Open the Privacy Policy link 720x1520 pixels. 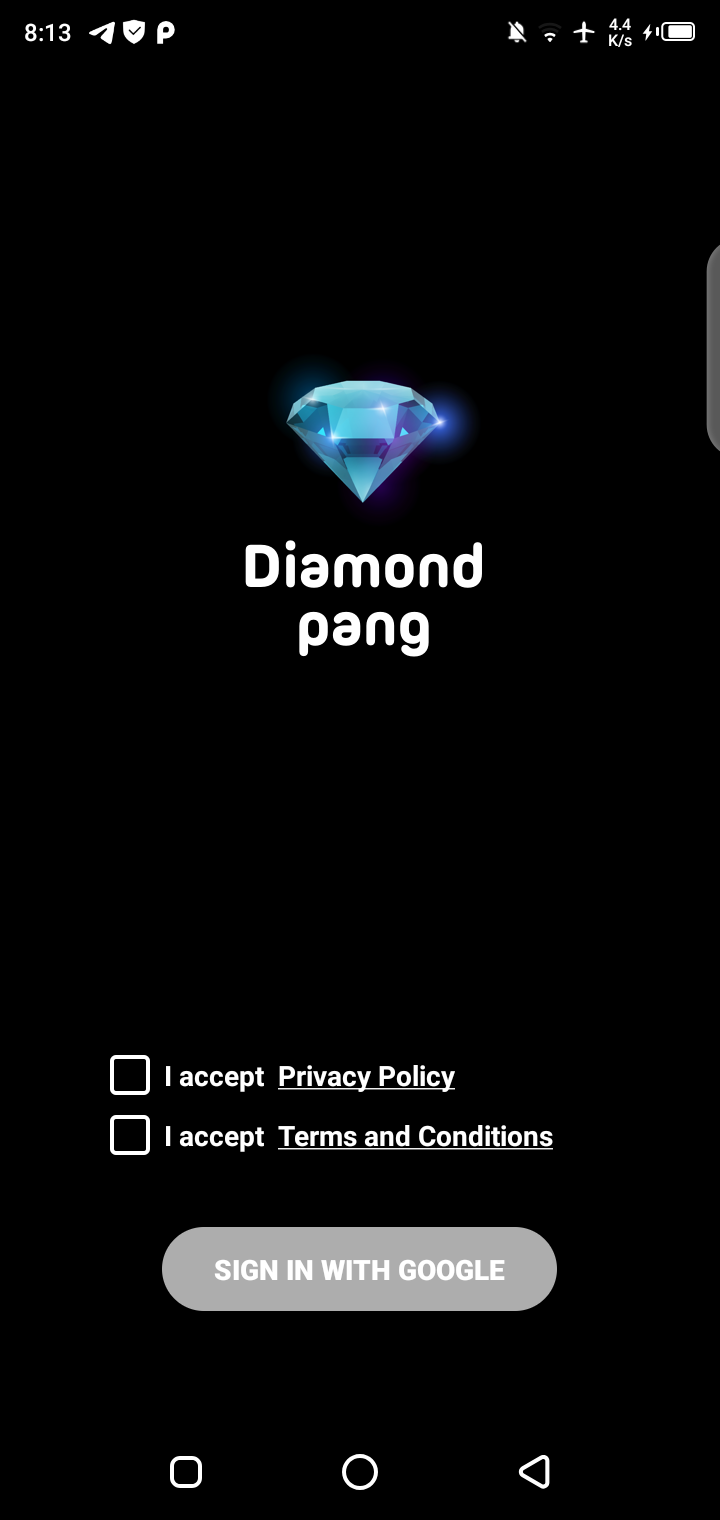(x=366, y=1076)
